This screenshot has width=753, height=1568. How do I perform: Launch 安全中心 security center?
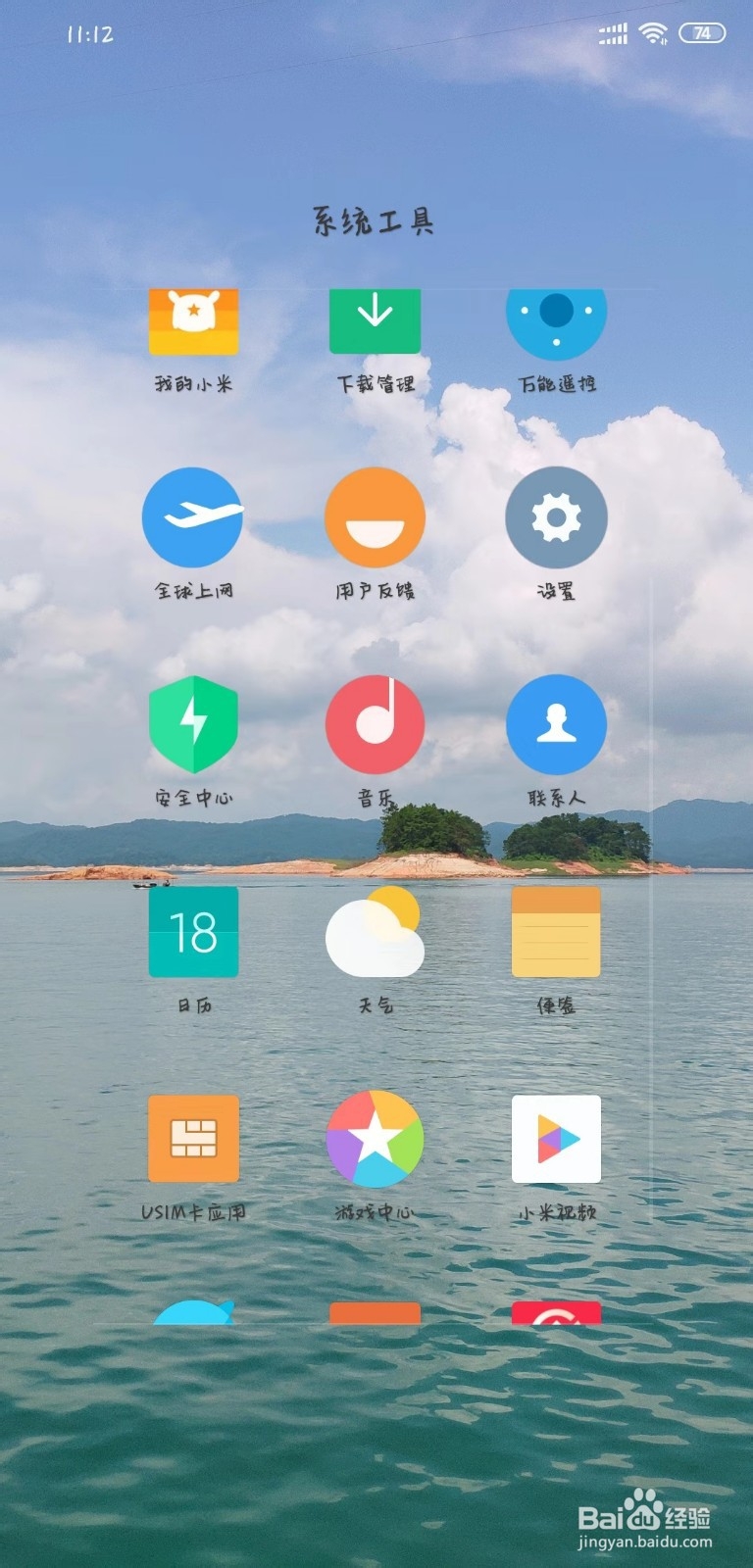(x=193, y=725)
